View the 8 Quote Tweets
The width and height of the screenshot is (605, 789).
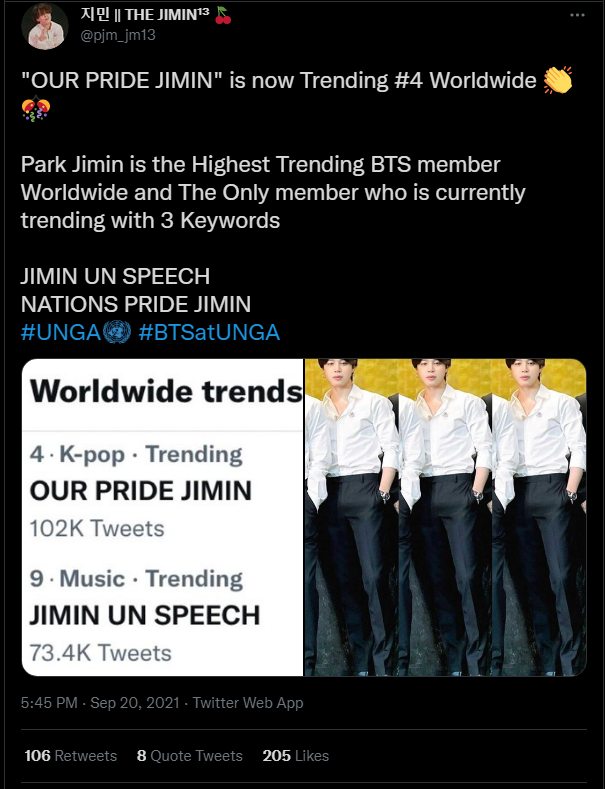190,756
